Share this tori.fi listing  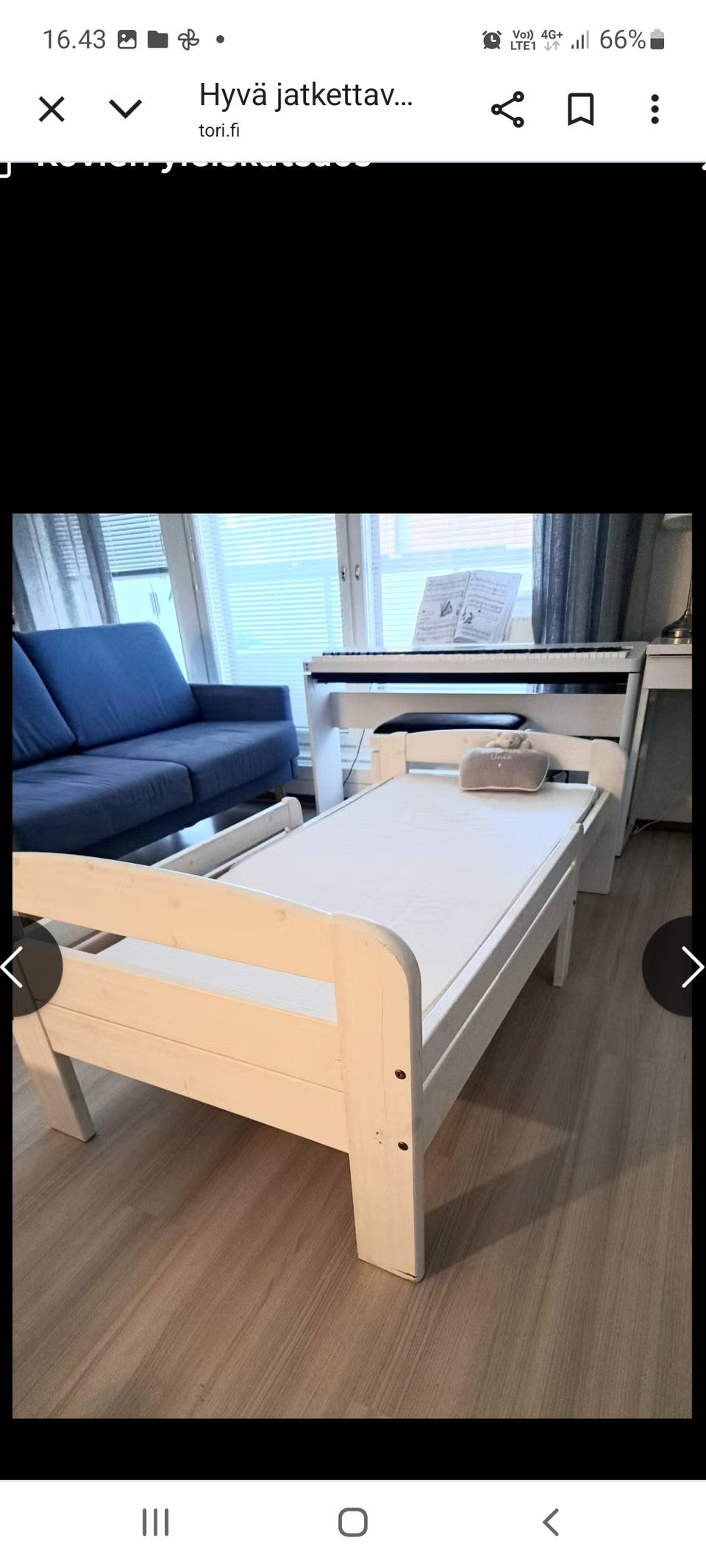(x=507, y=110)
